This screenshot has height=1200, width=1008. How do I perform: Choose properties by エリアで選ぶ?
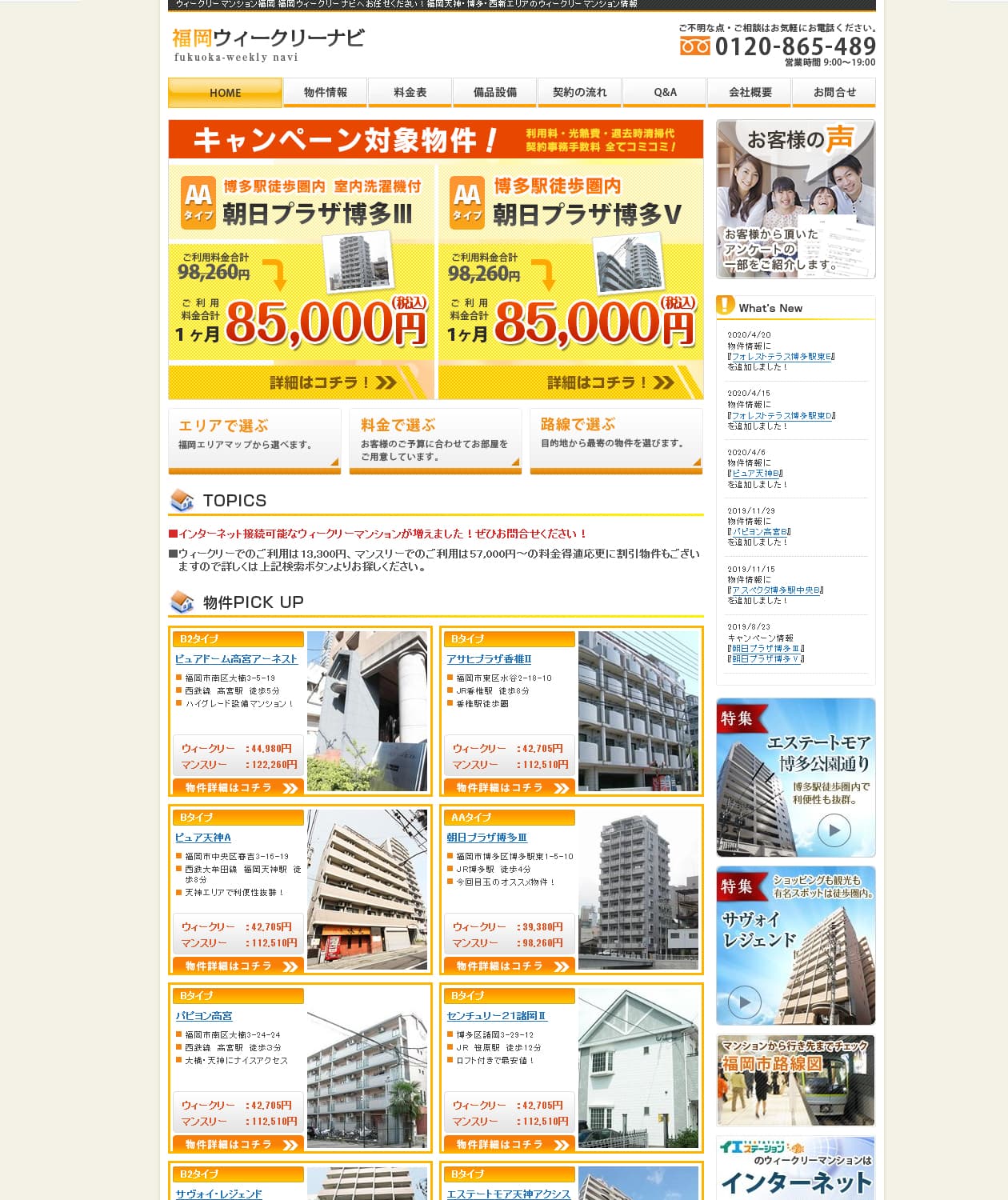(254, 440)
